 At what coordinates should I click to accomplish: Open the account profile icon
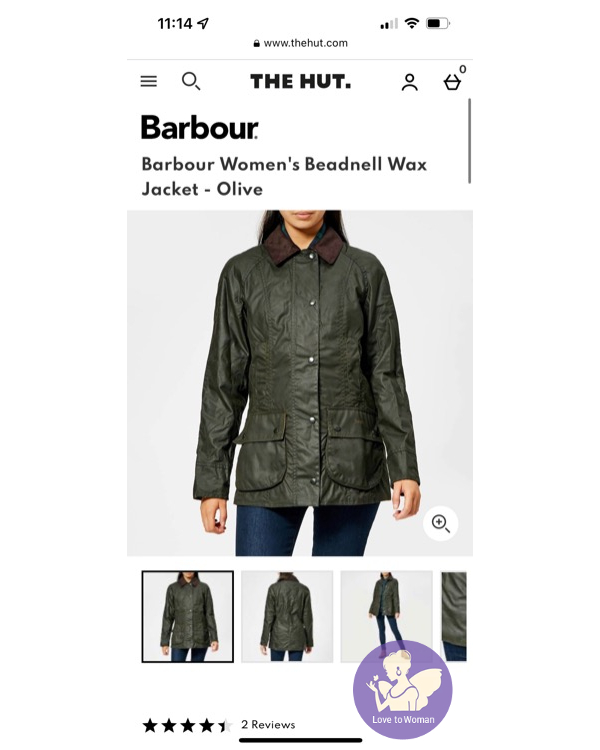point(409,83)
